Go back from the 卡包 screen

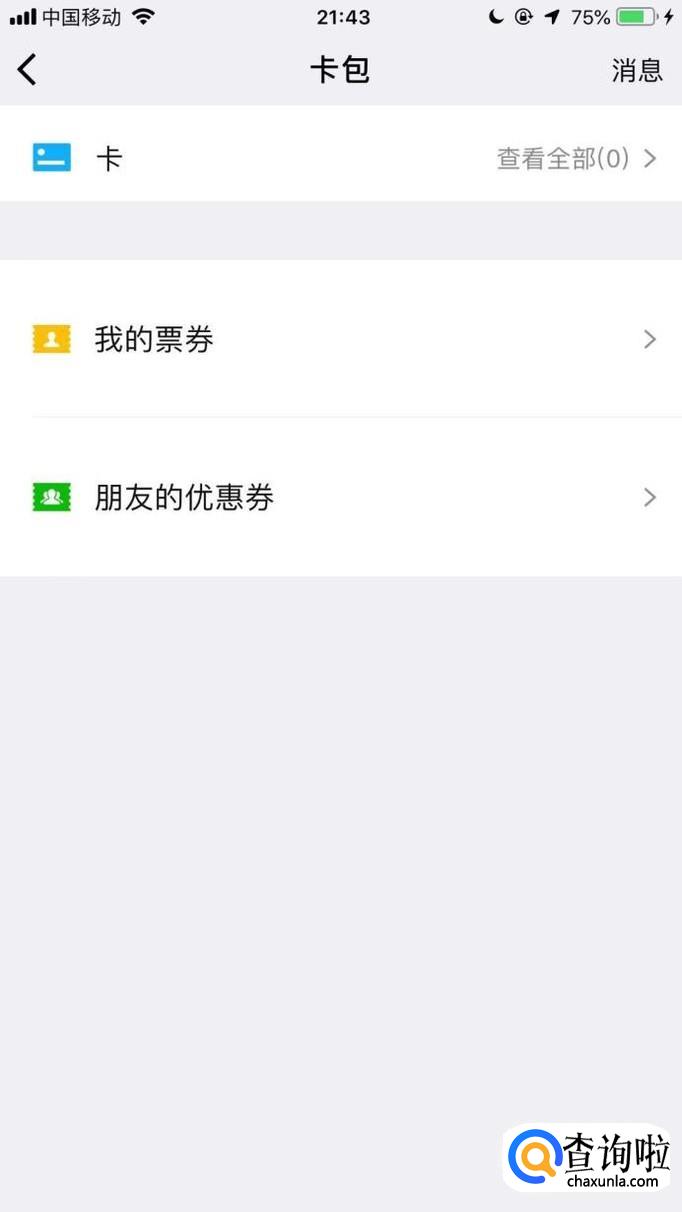click(x=27, y=70)
